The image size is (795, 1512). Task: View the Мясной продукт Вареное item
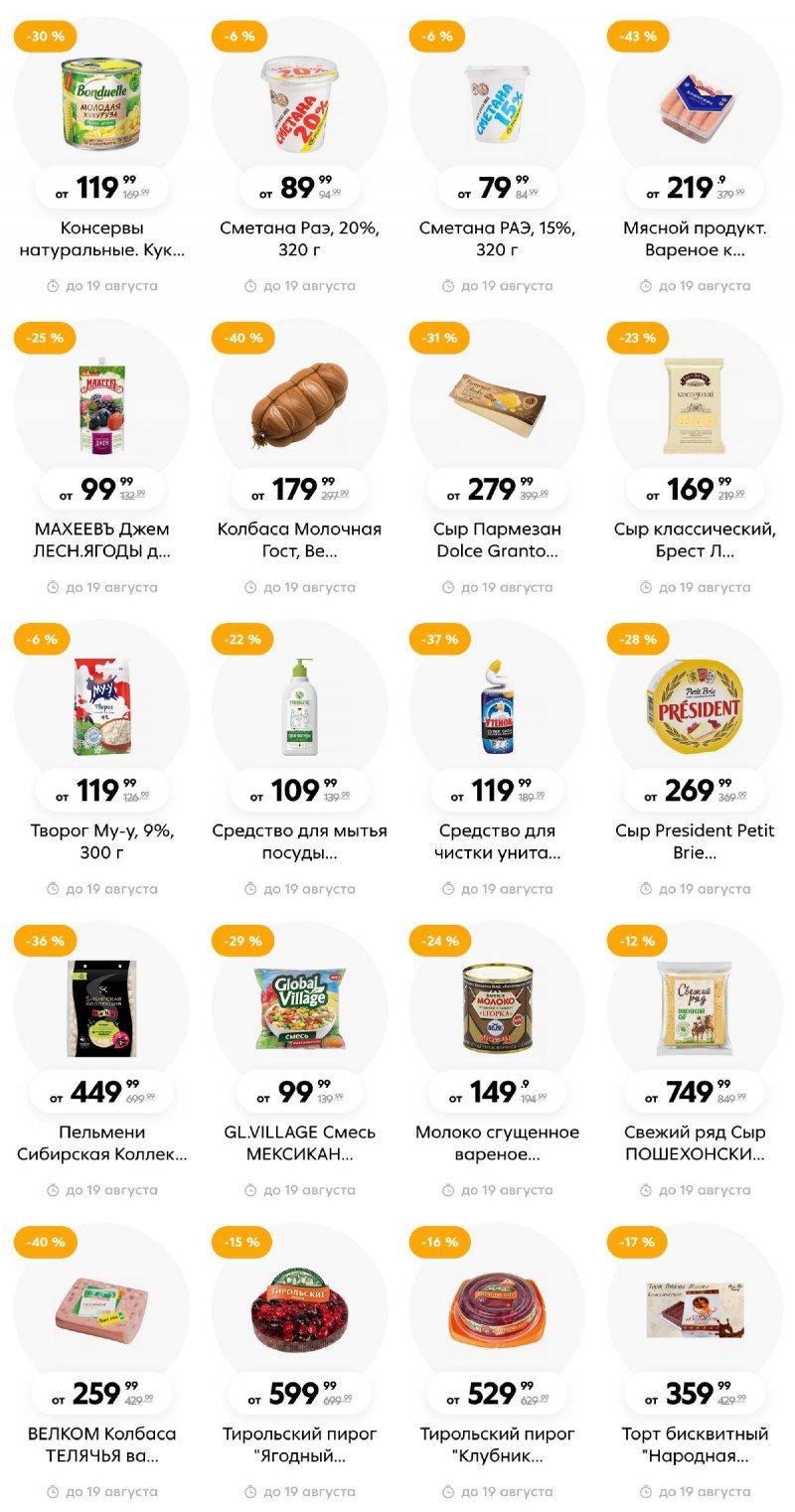695,104
